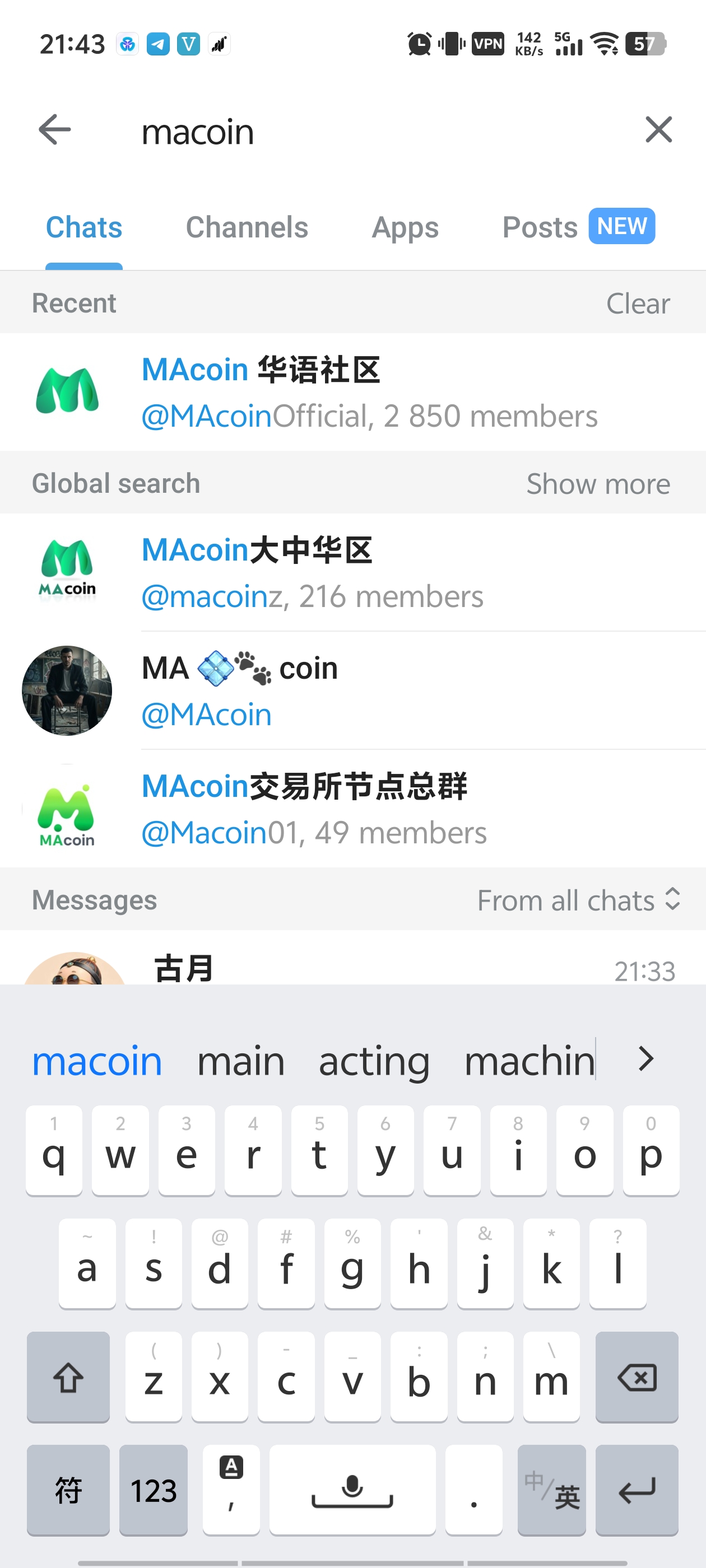This screenshot has height=1568, width=706.
Task: Clear recent search history
Action: coord(637,303)
